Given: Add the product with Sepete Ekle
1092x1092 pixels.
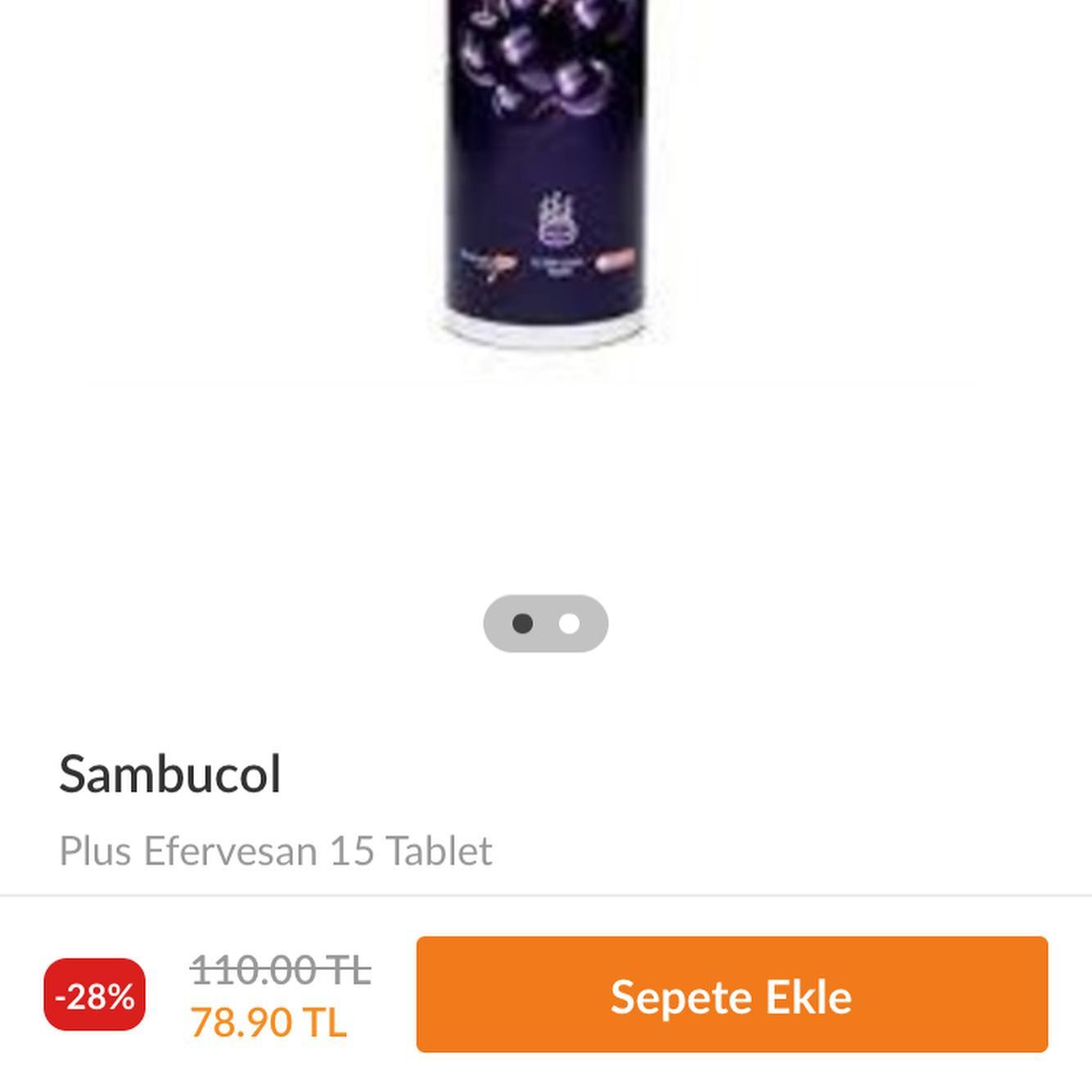Looking at the screenshot, I should click(x=732, y=995).
